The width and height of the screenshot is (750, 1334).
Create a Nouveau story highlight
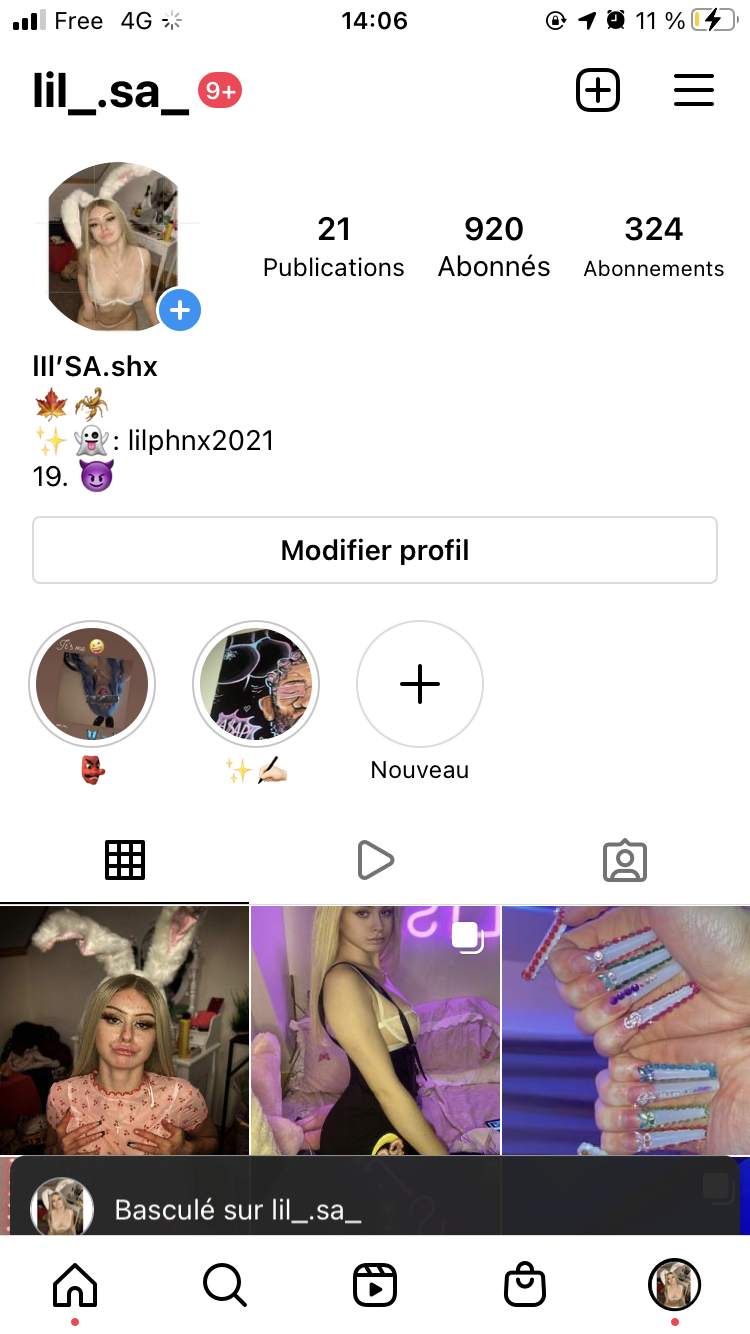pyautogui.click(x=420, y=685)
